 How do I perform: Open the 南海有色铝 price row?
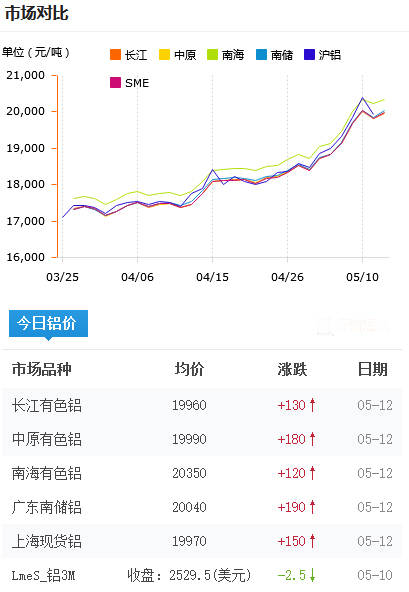(202, 473)
